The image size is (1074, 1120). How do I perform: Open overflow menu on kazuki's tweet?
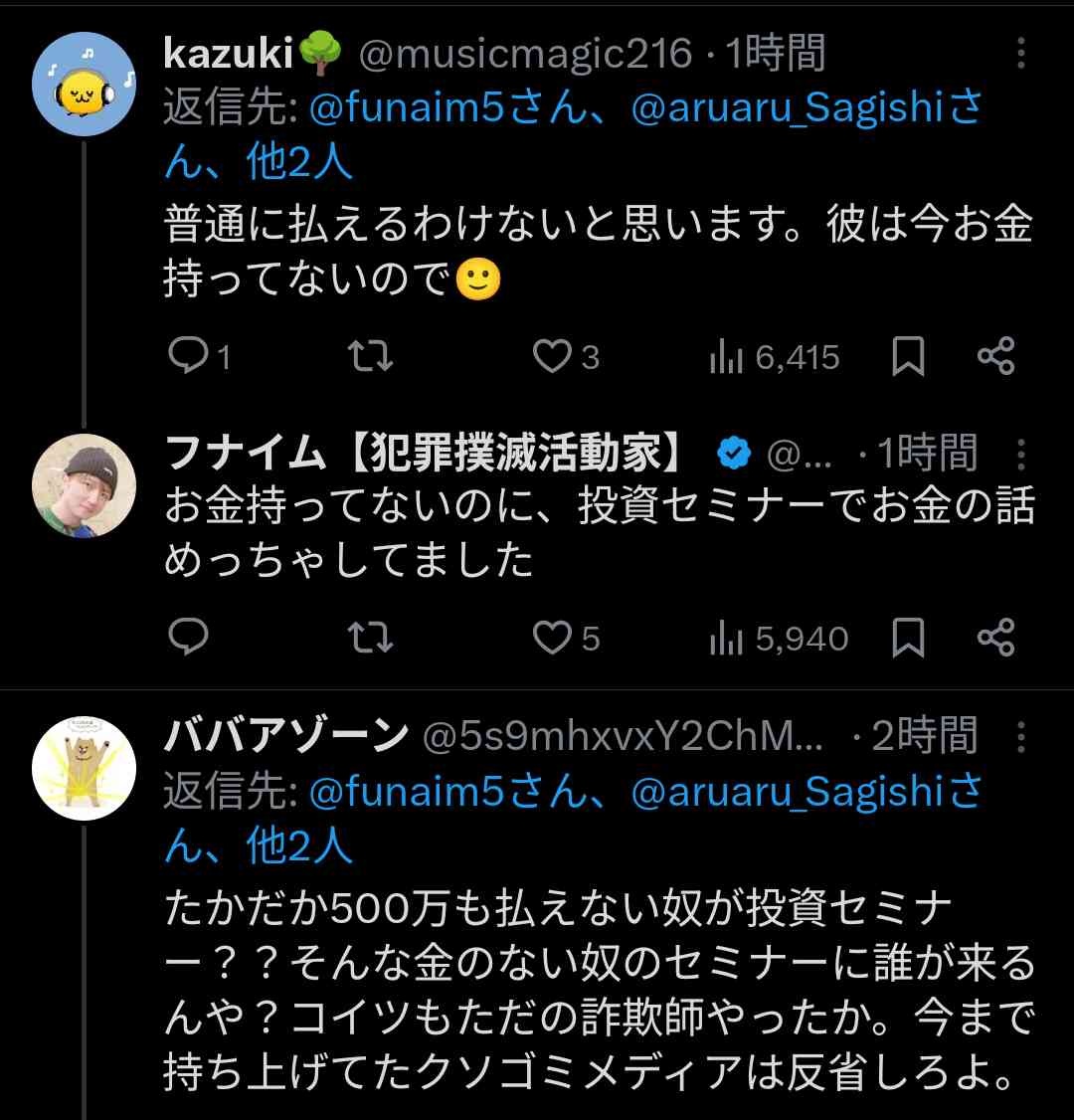pyautogui.click(x=1021, y=53)
